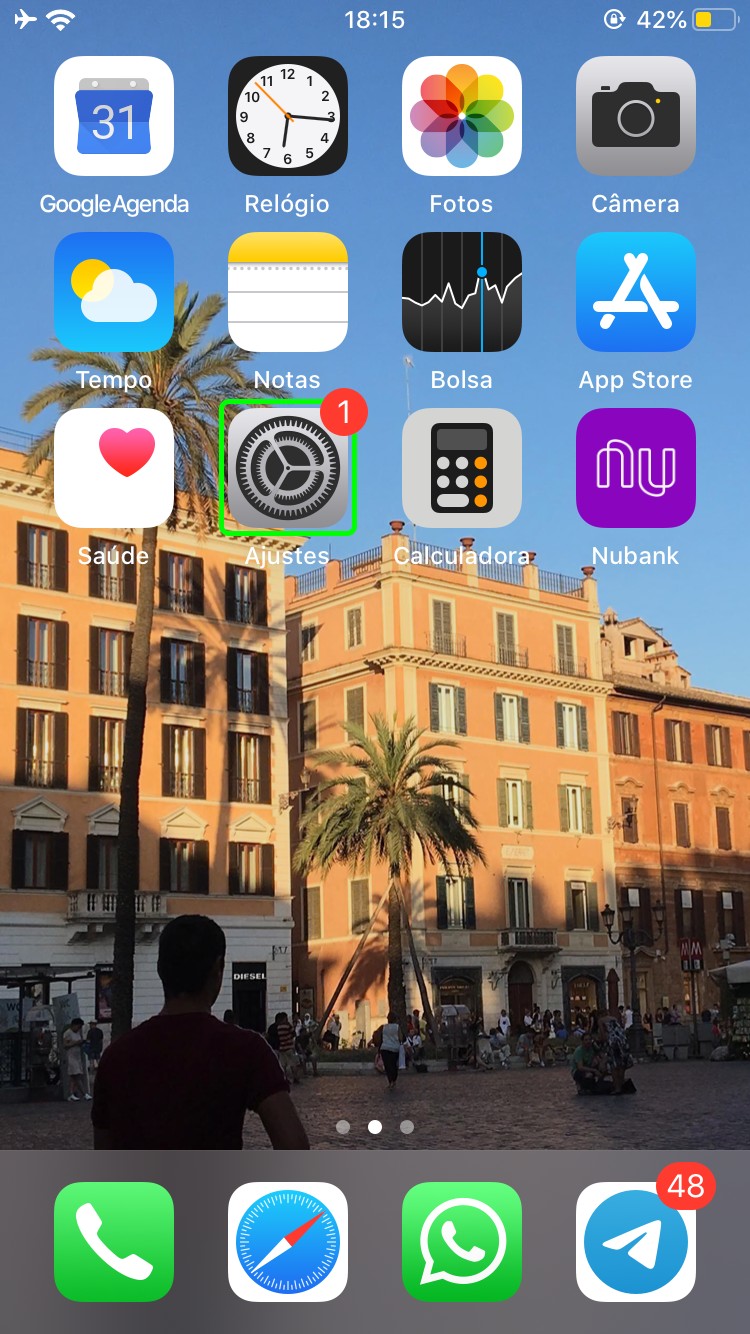Launch the Calculadora app
750x1334 pixels.
(x=462, y=468)
